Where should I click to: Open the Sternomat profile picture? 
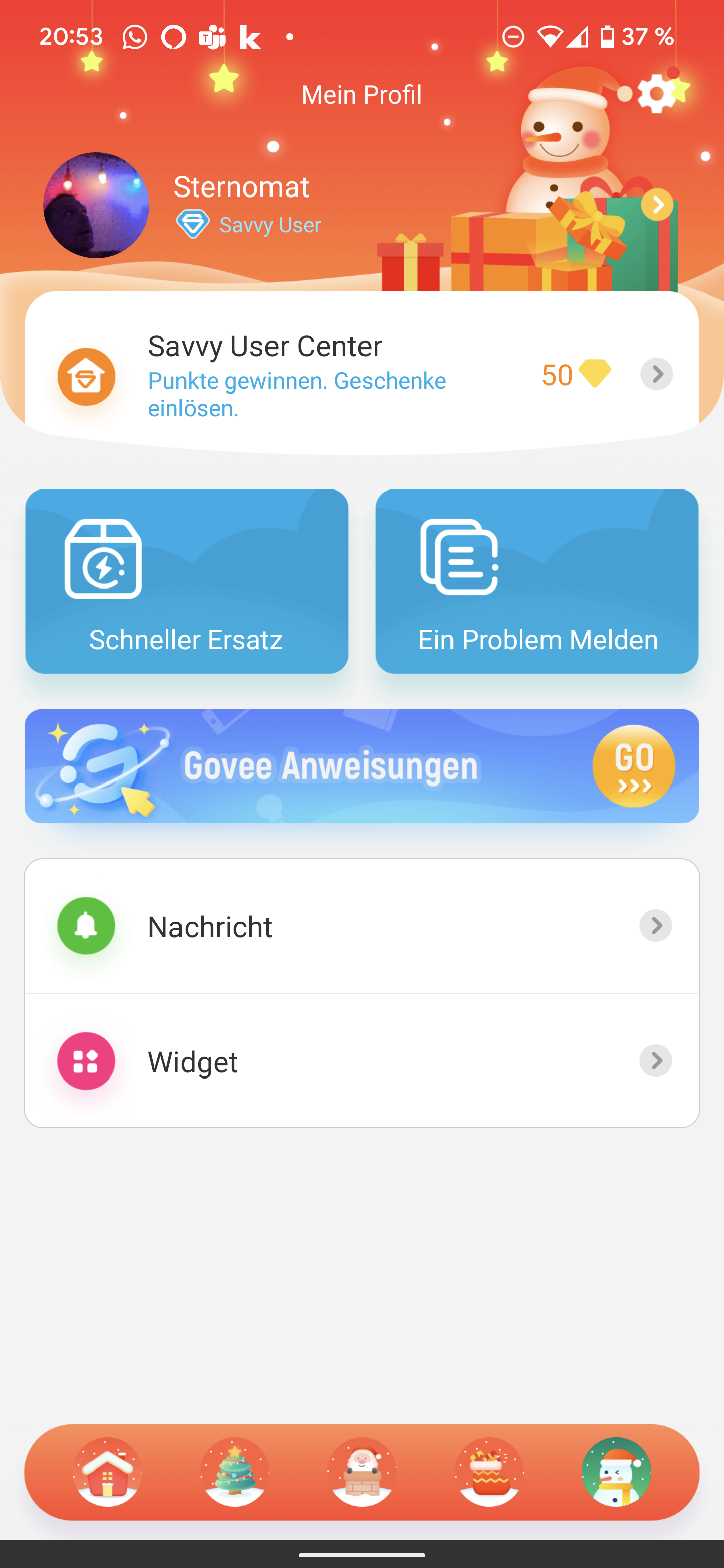point(96,205)
